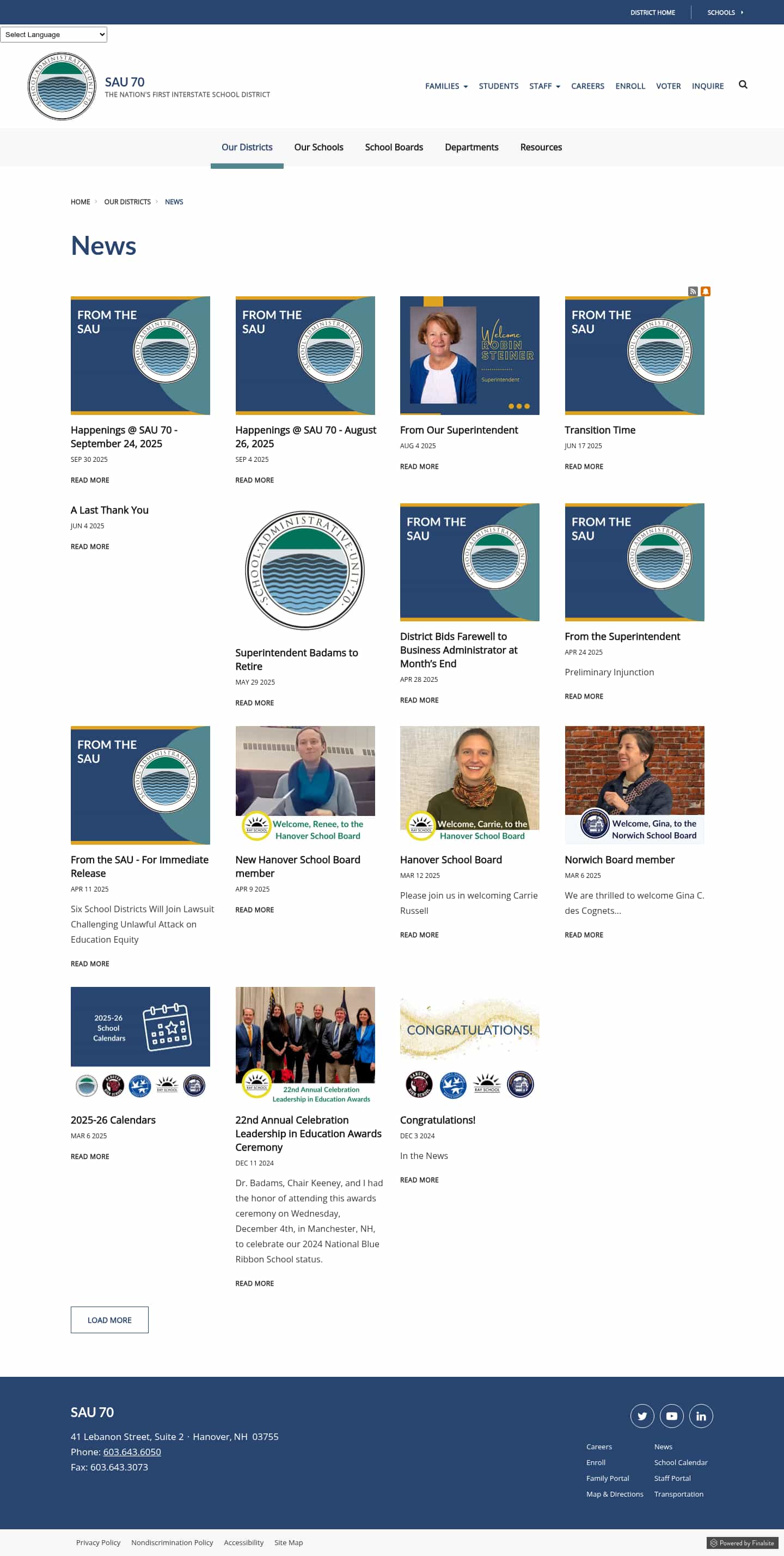Expand the Families menu
Image resolution: width=784 pixels, height=1556 pixels.
pyautogui.click(x=446, y=87)
